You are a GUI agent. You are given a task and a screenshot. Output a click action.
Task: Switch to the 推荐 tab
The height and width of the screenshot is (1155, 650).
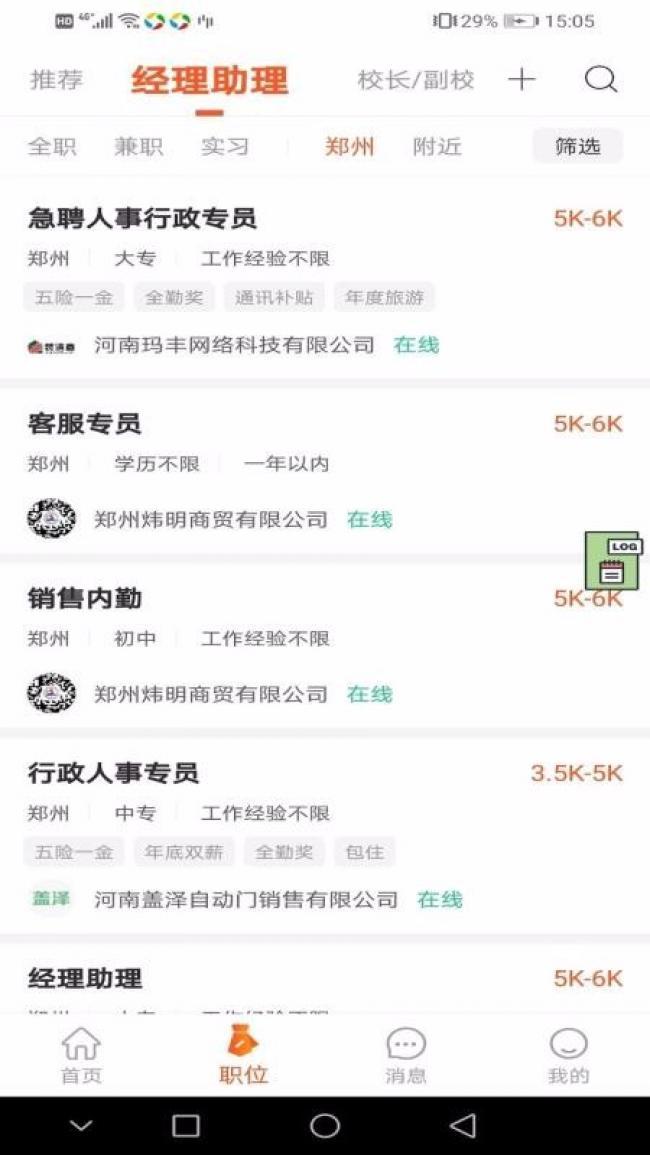click(56, 80)
